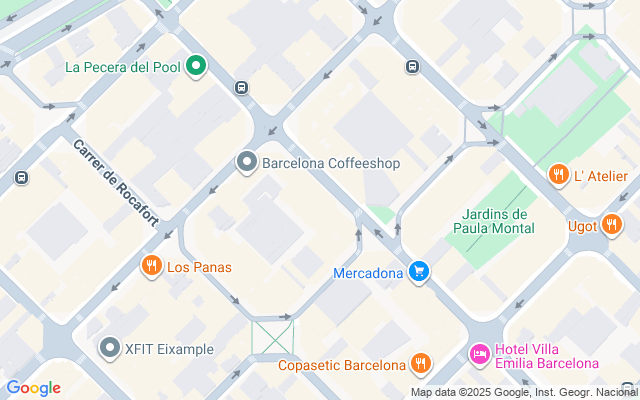Open the Mercadona shopping pin
Image resolution: width=640 pixels, height=400 pixels.
coord(419,271)
